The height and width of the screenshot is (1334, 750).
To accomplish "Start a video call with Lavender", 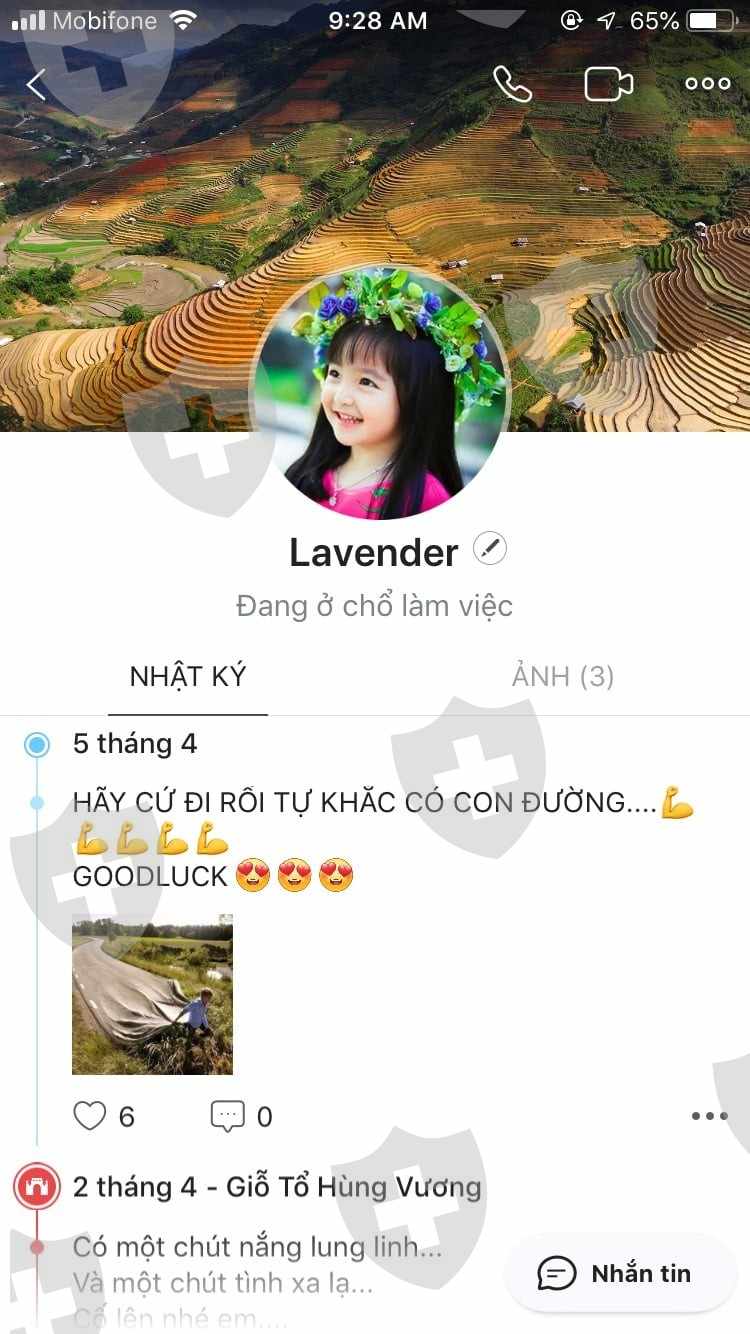I will click(x=609, y=85).
